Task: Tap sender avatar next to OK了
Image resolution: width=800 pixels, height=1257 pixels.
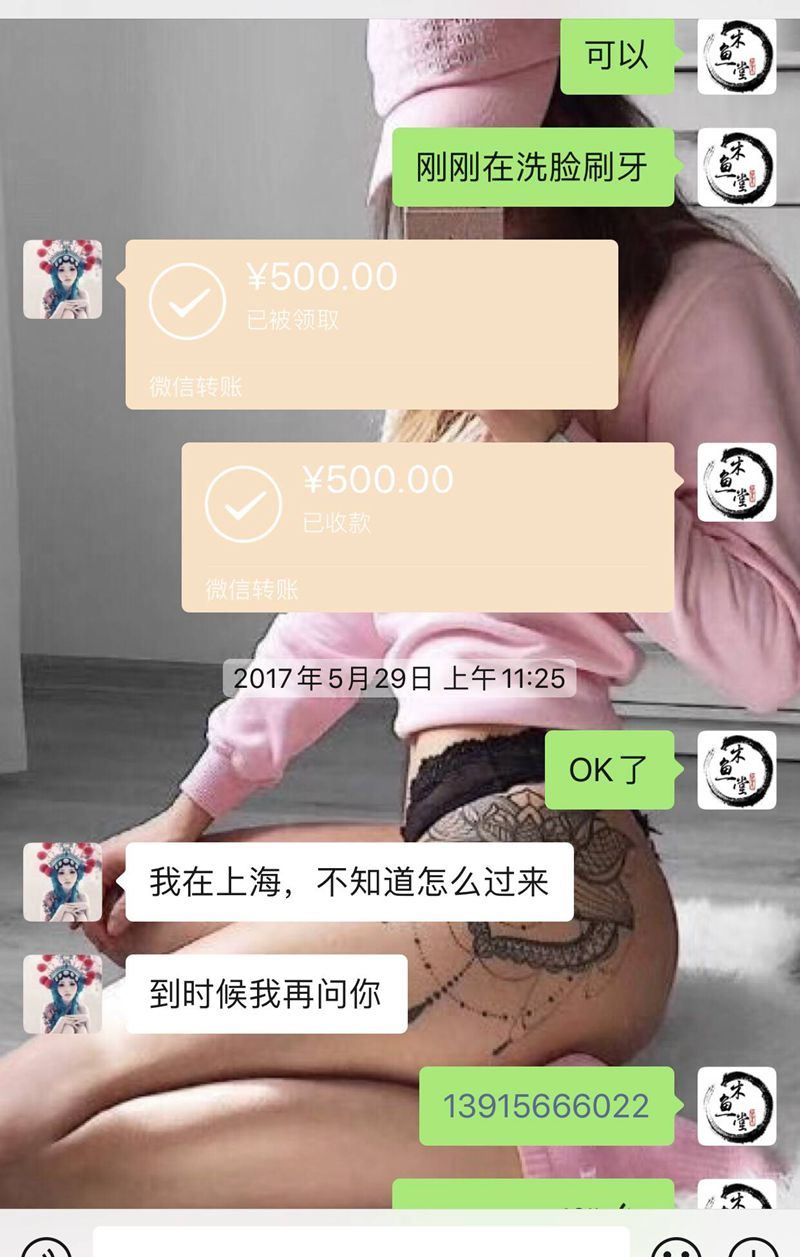Action: (736, 770)
